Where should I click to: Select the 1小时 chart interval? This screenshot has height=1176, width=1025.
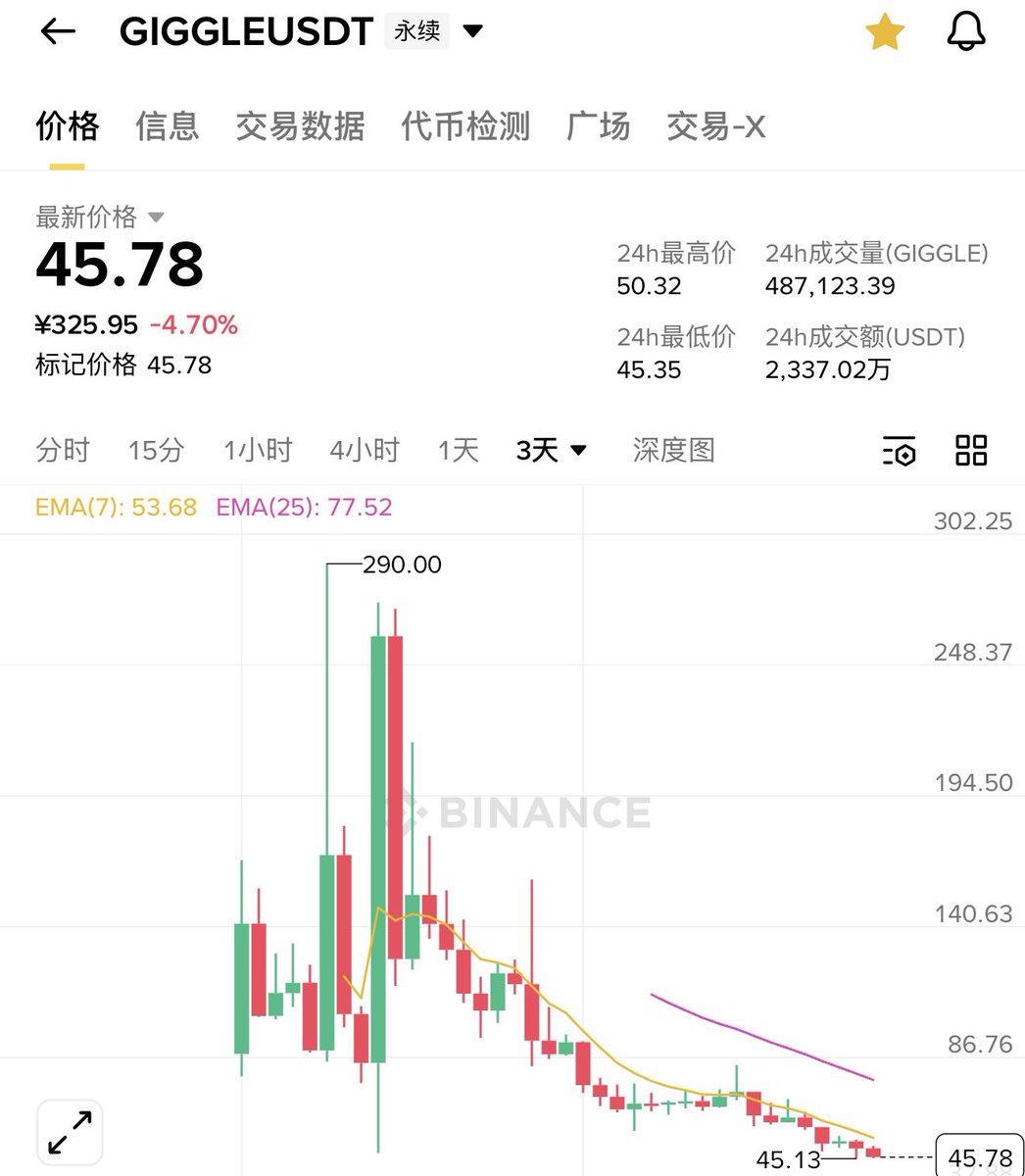tap(258, 451)
